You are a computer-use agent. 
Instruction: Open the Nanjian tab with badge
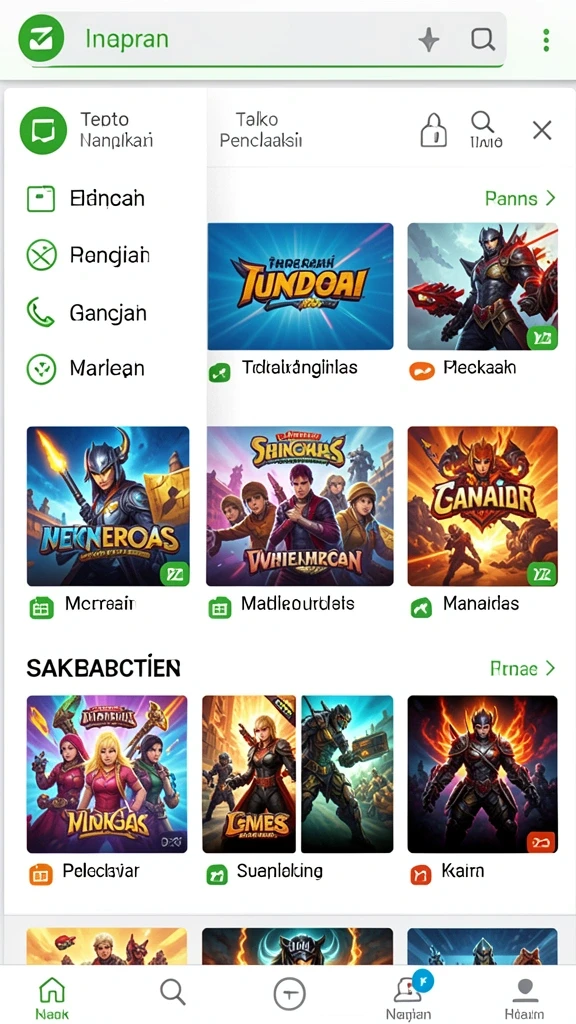point(408,997)
